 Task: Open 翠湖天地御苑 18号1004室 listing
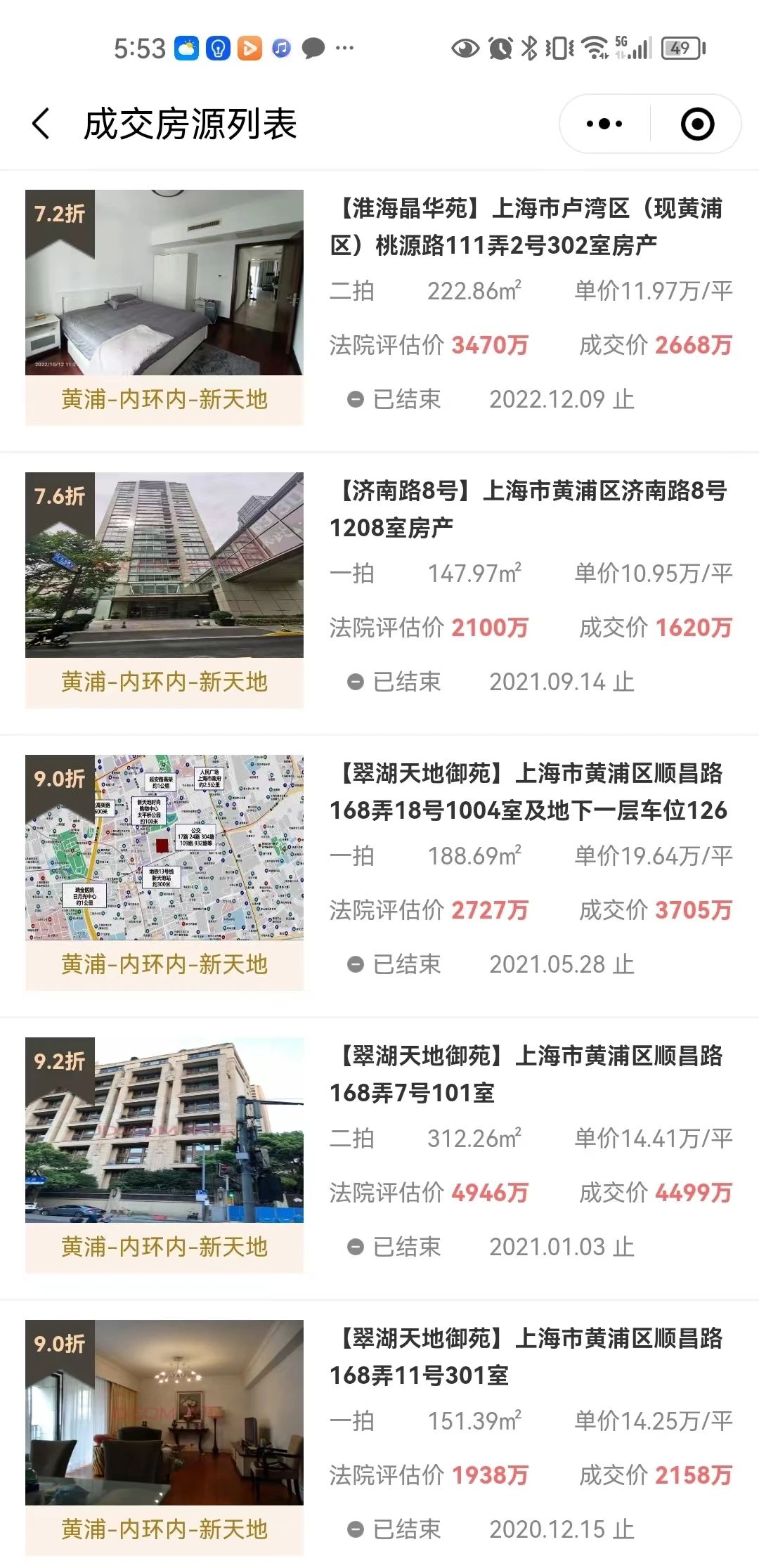pyautogui.click(x=528, y=791)
